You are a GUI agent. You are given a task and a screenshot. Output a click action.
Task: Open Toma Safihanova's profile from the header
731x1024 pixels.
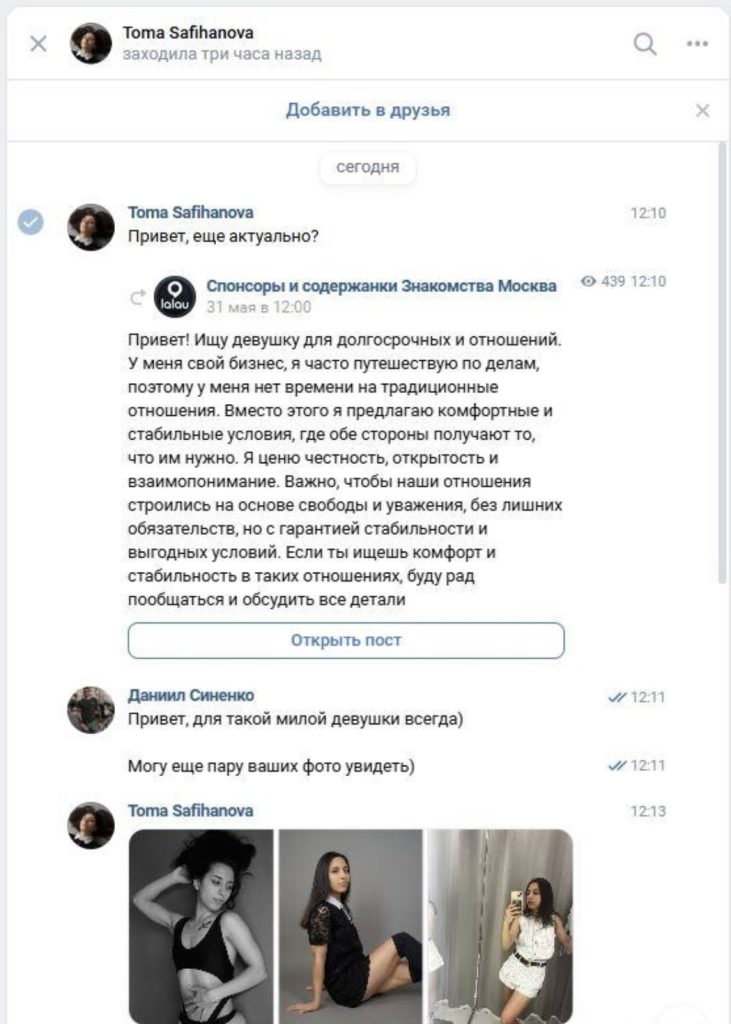point(188,33)
